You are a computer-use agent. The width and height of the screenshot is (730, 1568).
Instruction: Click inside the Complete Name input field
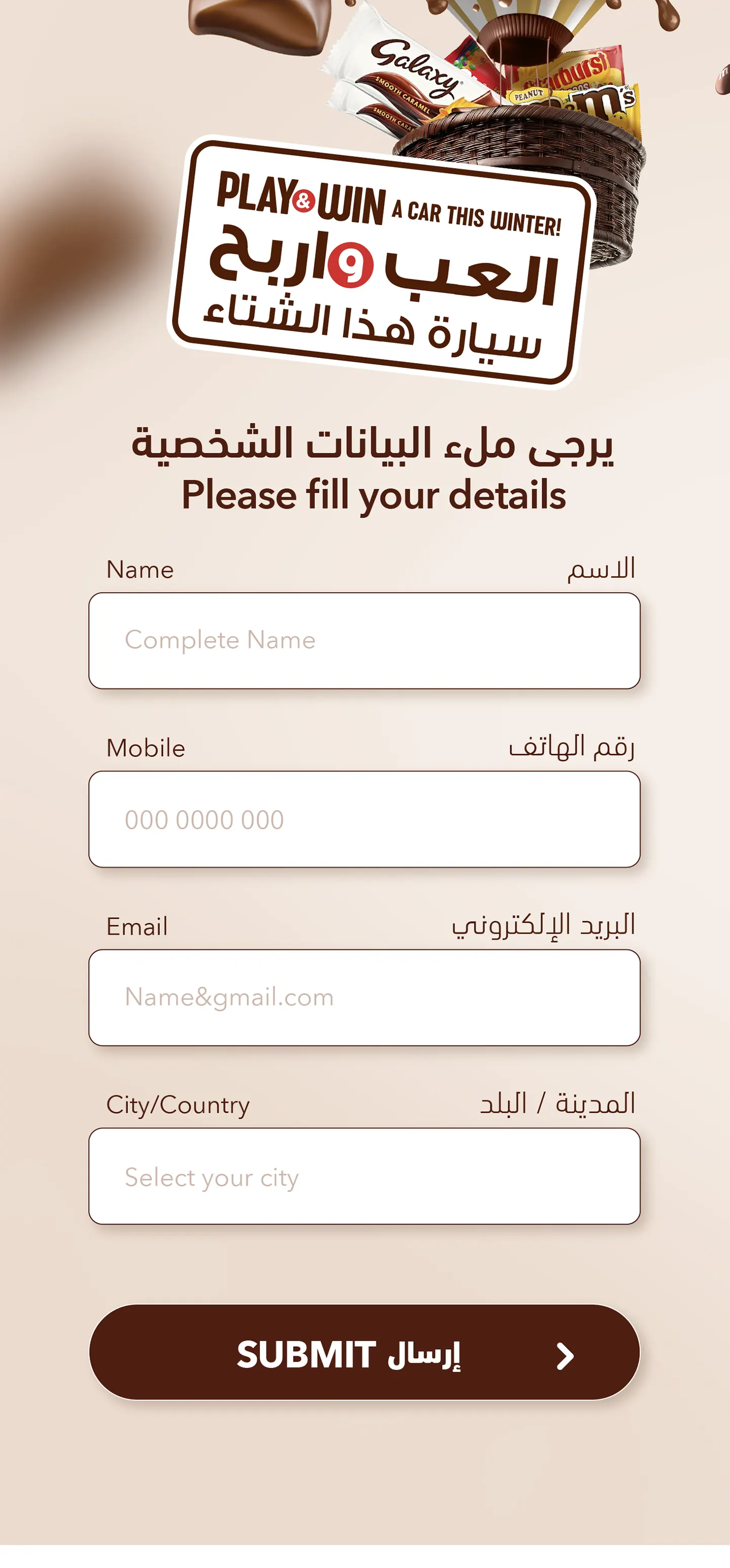364,640
